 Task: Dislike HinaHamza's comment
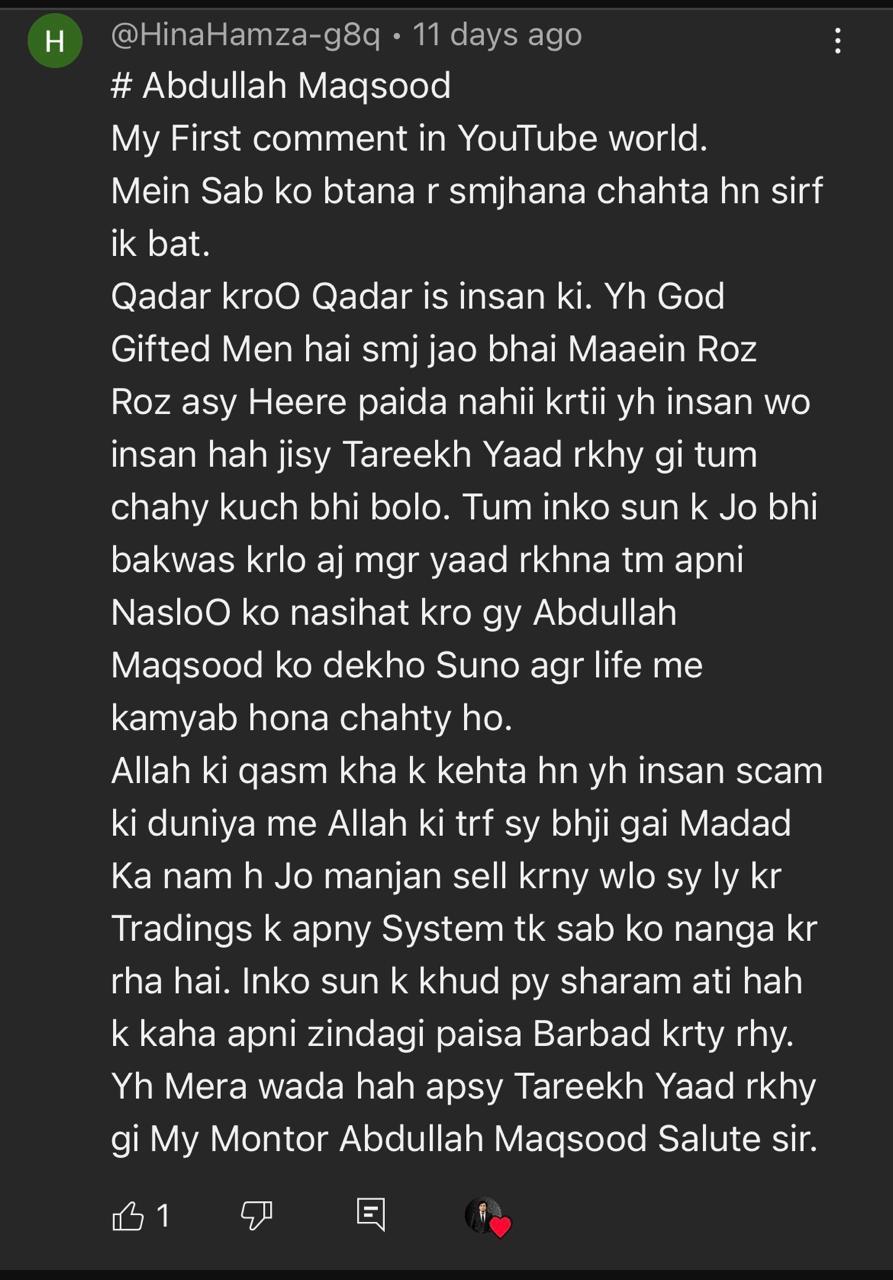tap(257, 1216)
